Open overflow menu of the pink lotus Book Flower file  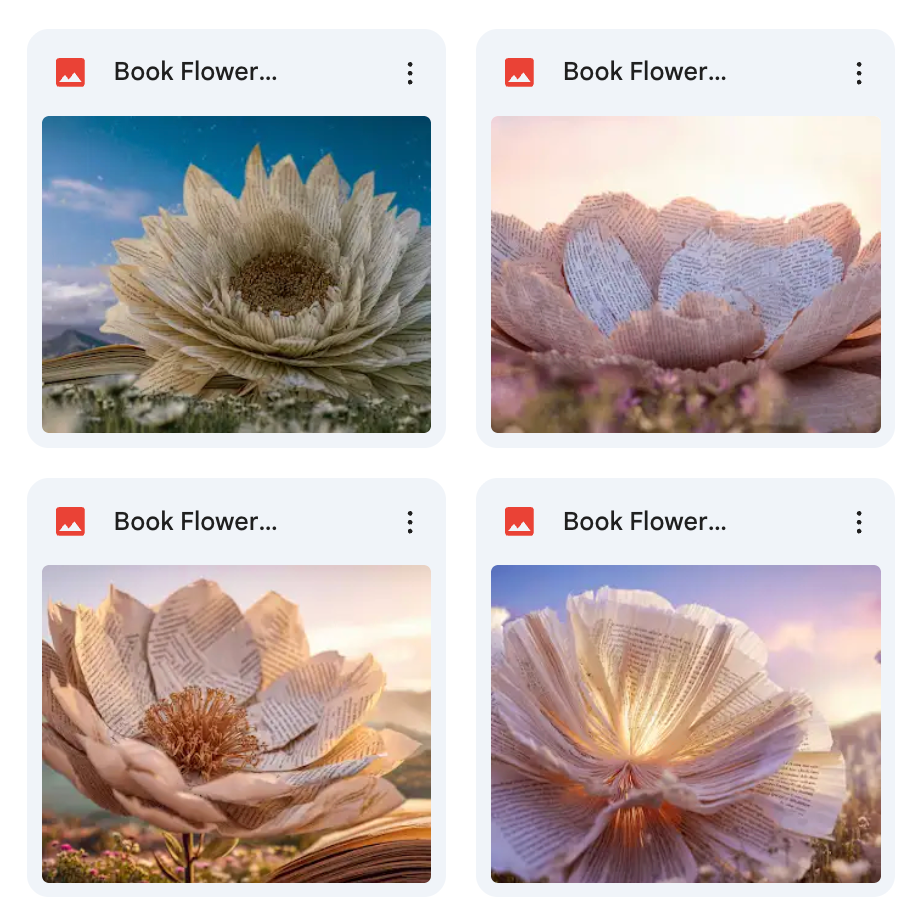click(858, 73)
